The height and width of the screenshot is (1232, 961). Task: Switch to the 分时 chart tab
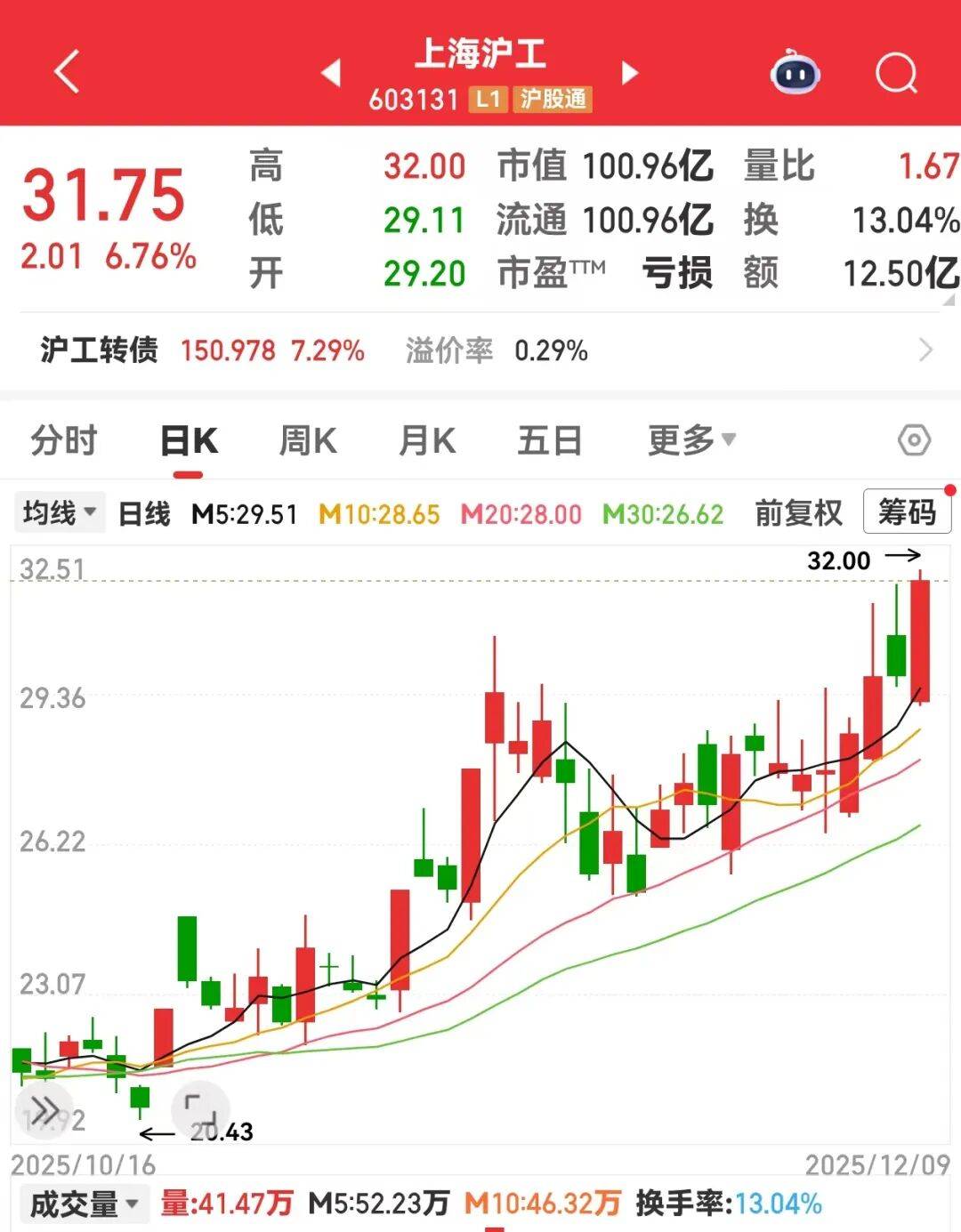pos(64,441)
